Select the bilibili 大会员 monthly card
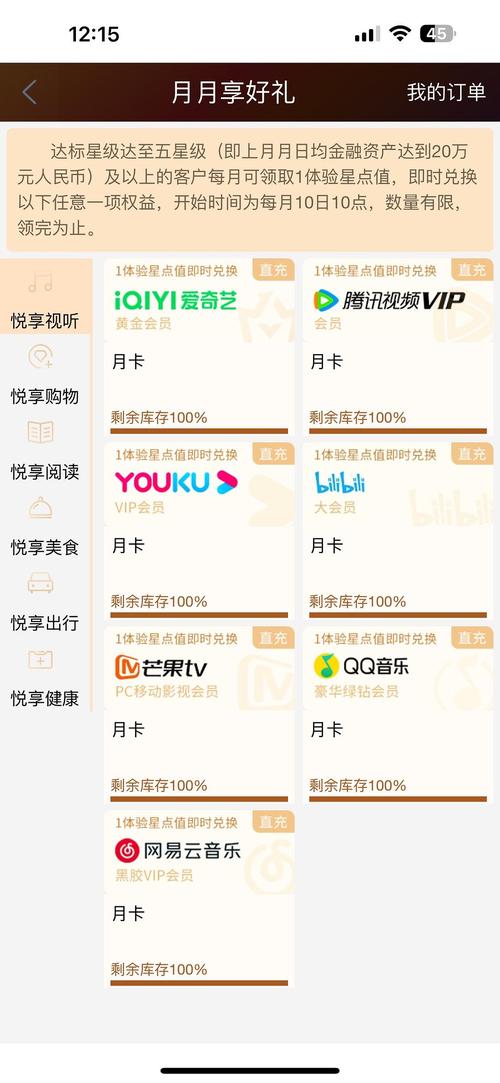The height and width of the screenshot is (1083, 500). click(398, 531)
